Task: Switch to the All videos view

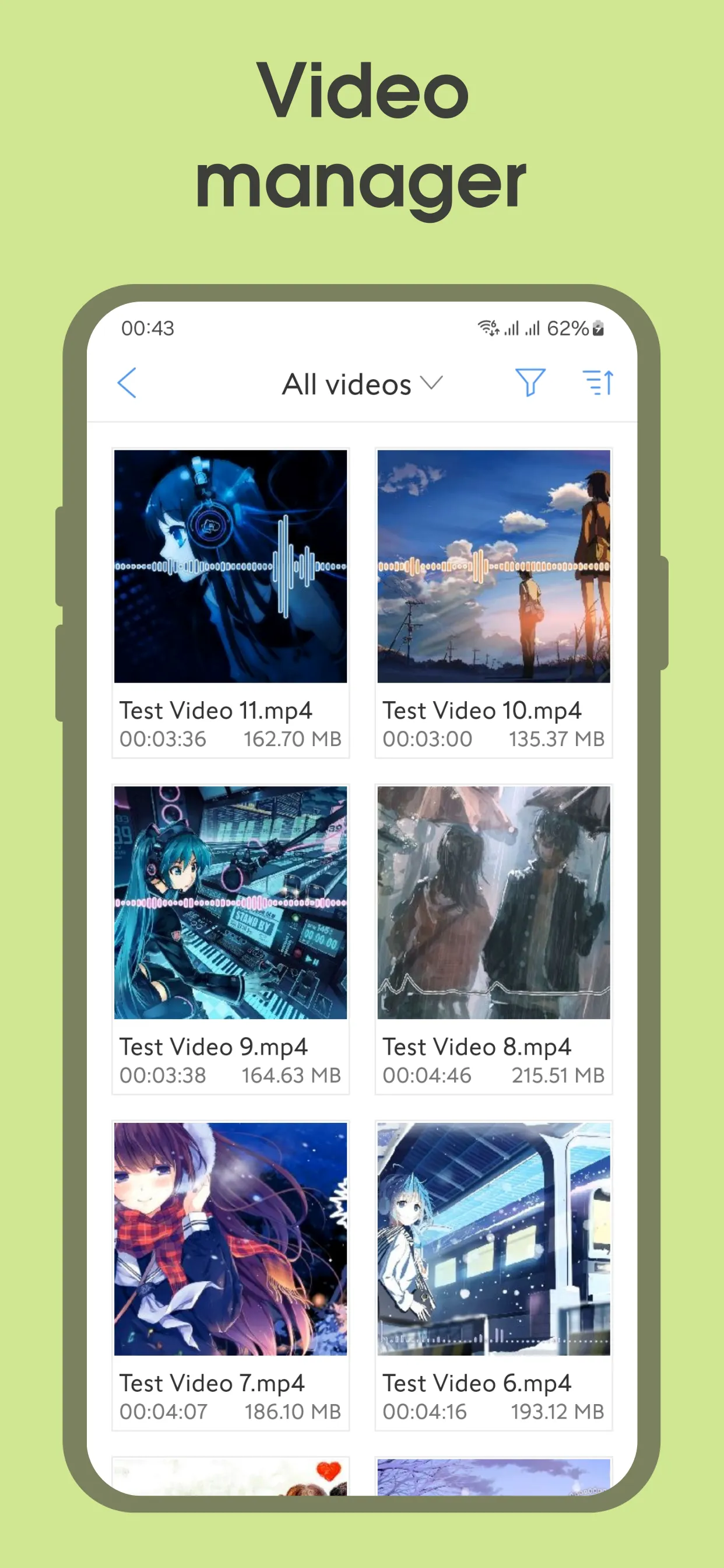Action: coord(346,383)
